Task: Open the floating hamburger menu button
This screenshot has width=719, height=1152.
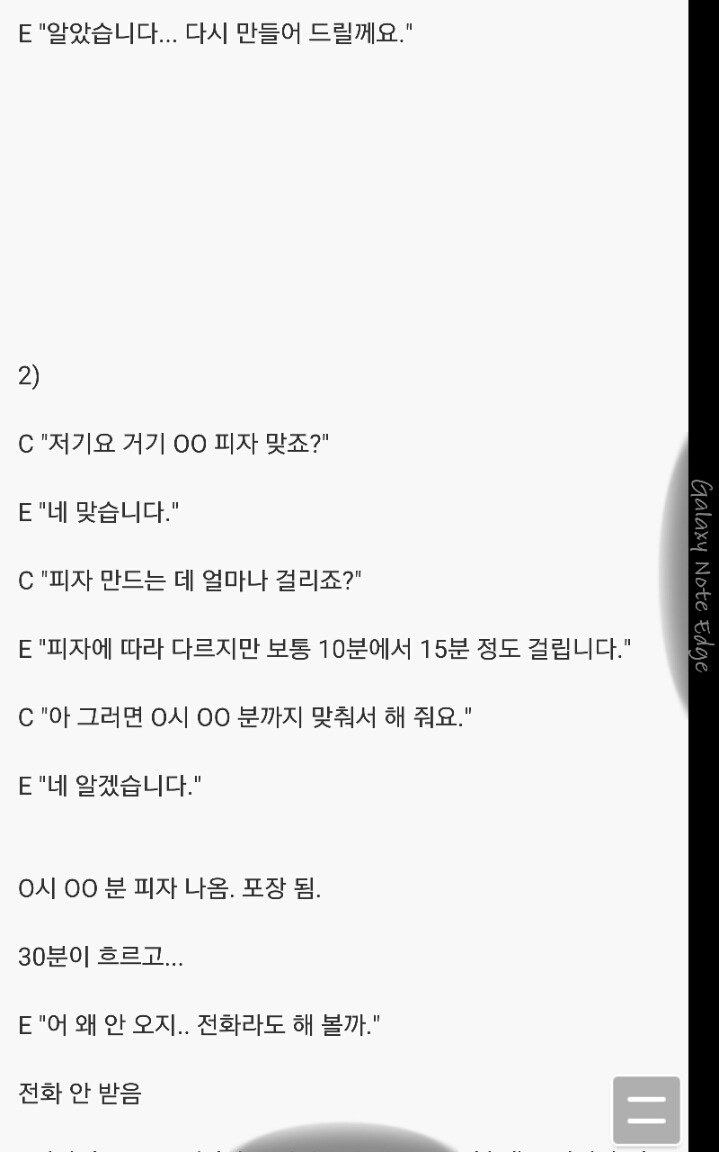Action: pos(646,1109)
